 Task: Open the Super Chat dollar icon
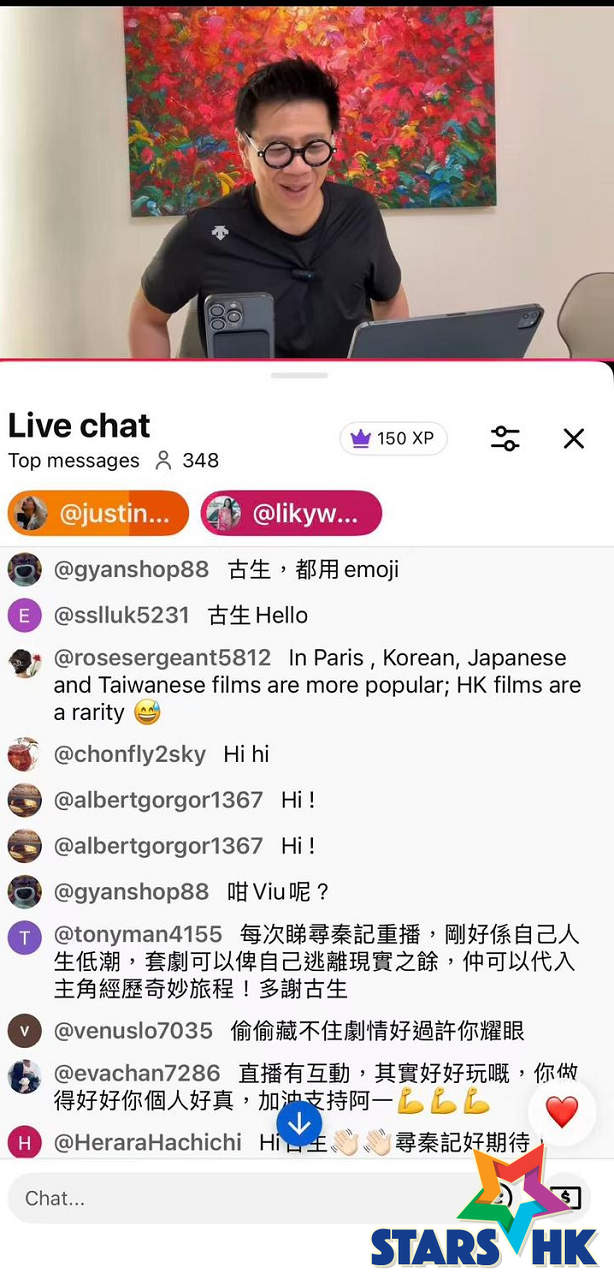coord(565,1197)
